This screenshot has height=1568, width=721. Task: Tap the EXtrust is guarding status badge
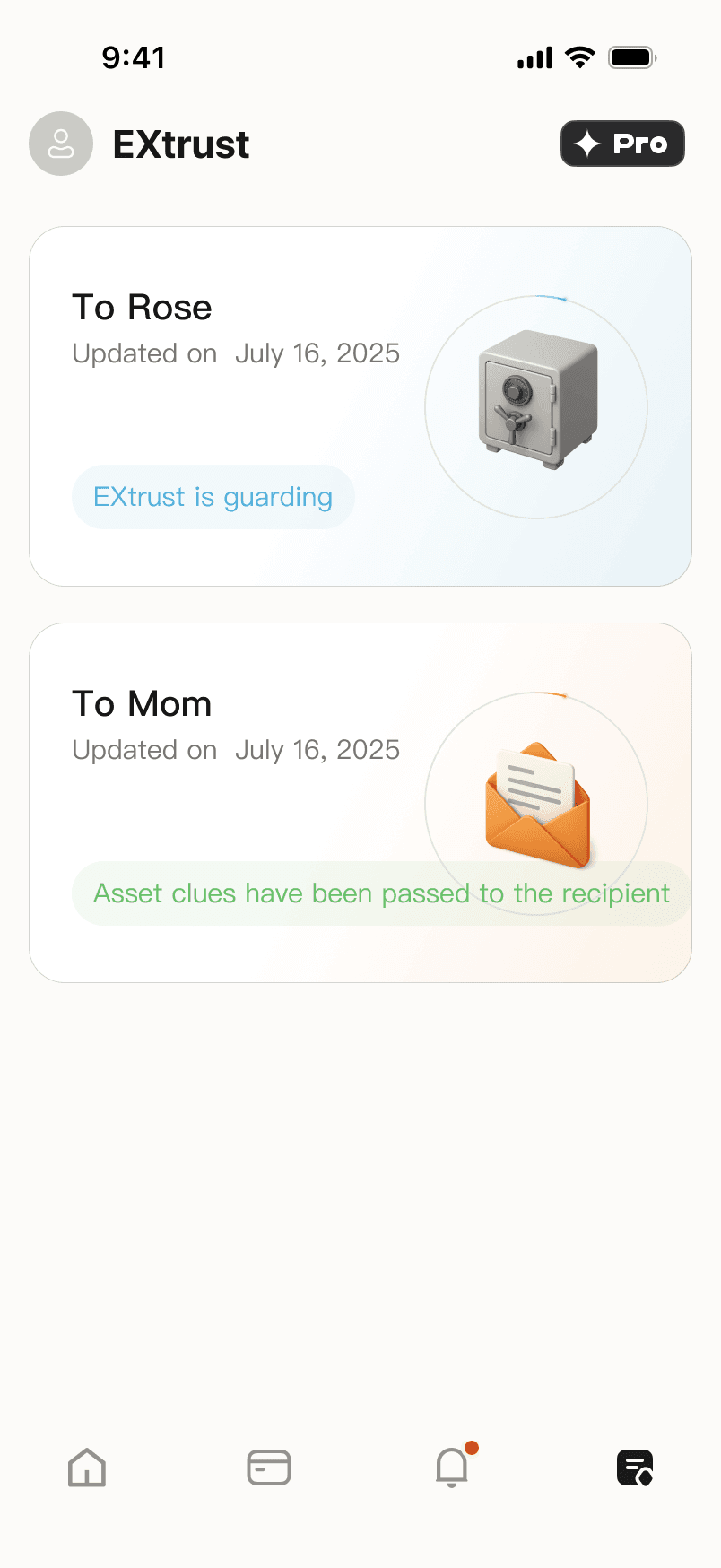point(213,496)
